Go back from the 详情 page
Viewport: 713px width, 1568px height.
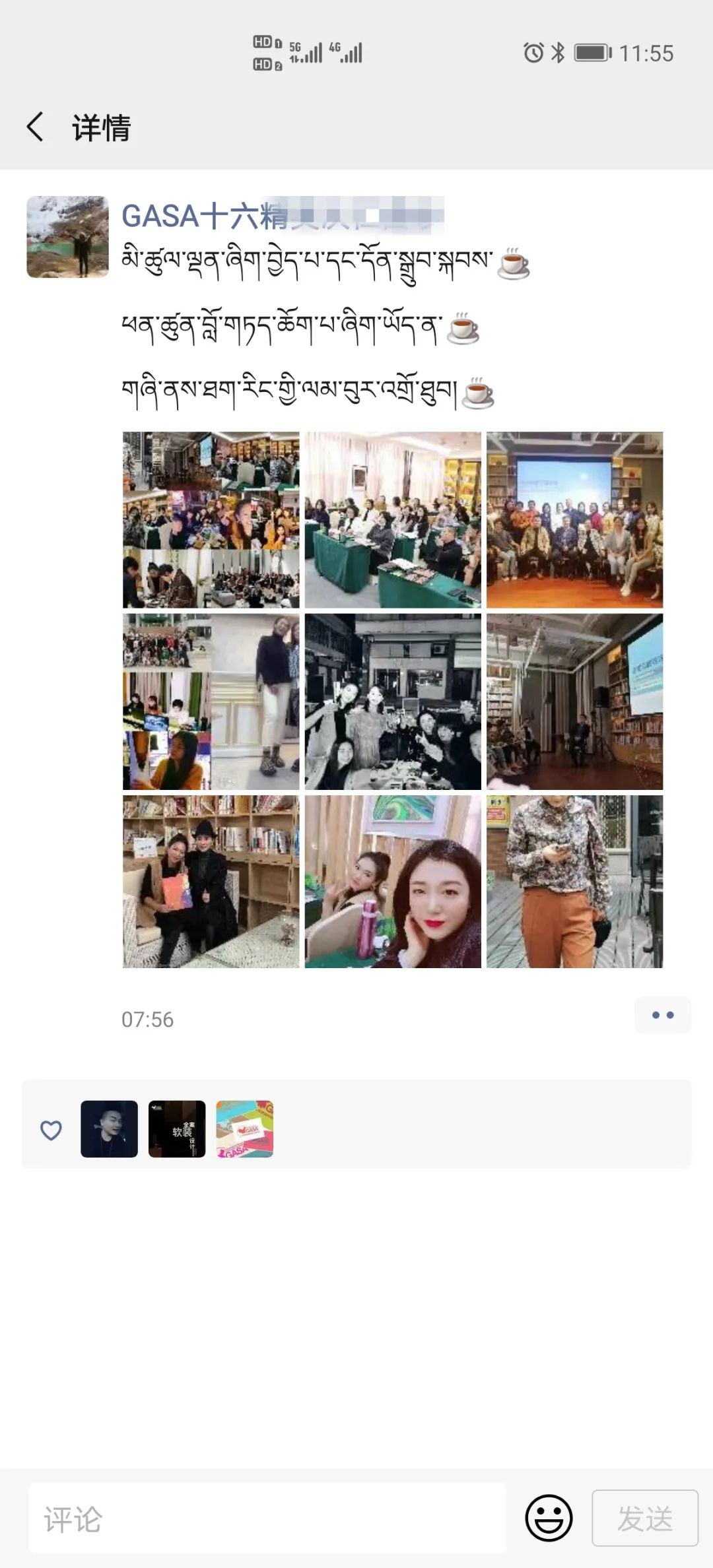[x=36, y=127]
